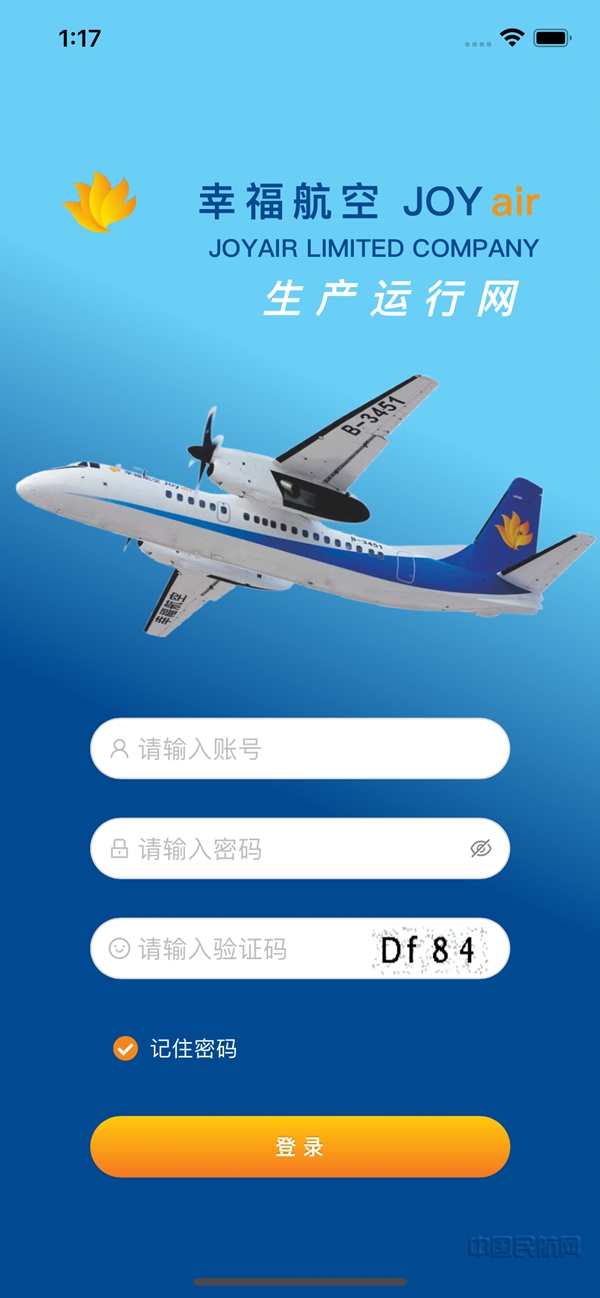The width and height of the screenshot is (600, 1298).
Task: Toggle password visibility eye icon
Action: coord(481,849)
